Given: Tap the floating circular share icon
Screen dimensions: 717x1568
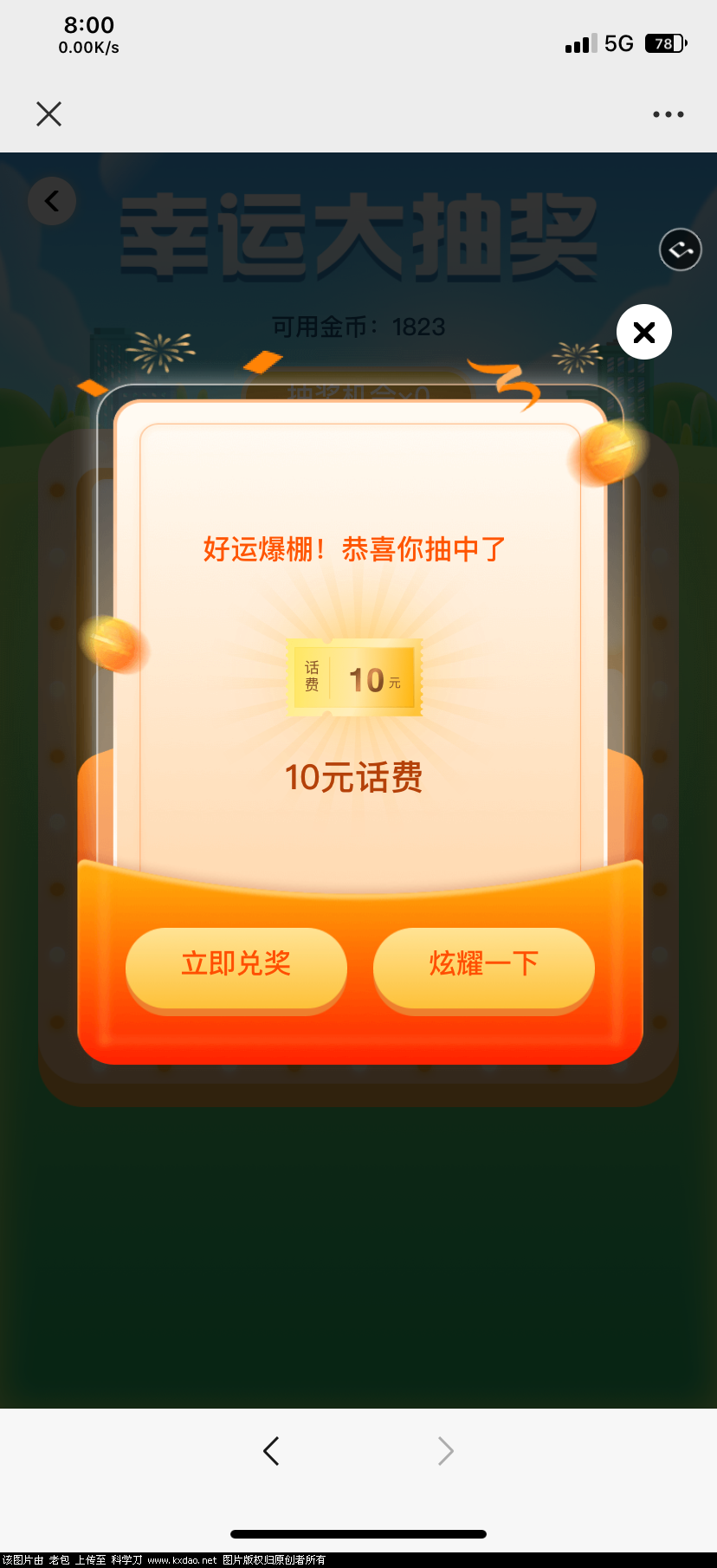Looking at the screenshot, I should tap(681, 249).
